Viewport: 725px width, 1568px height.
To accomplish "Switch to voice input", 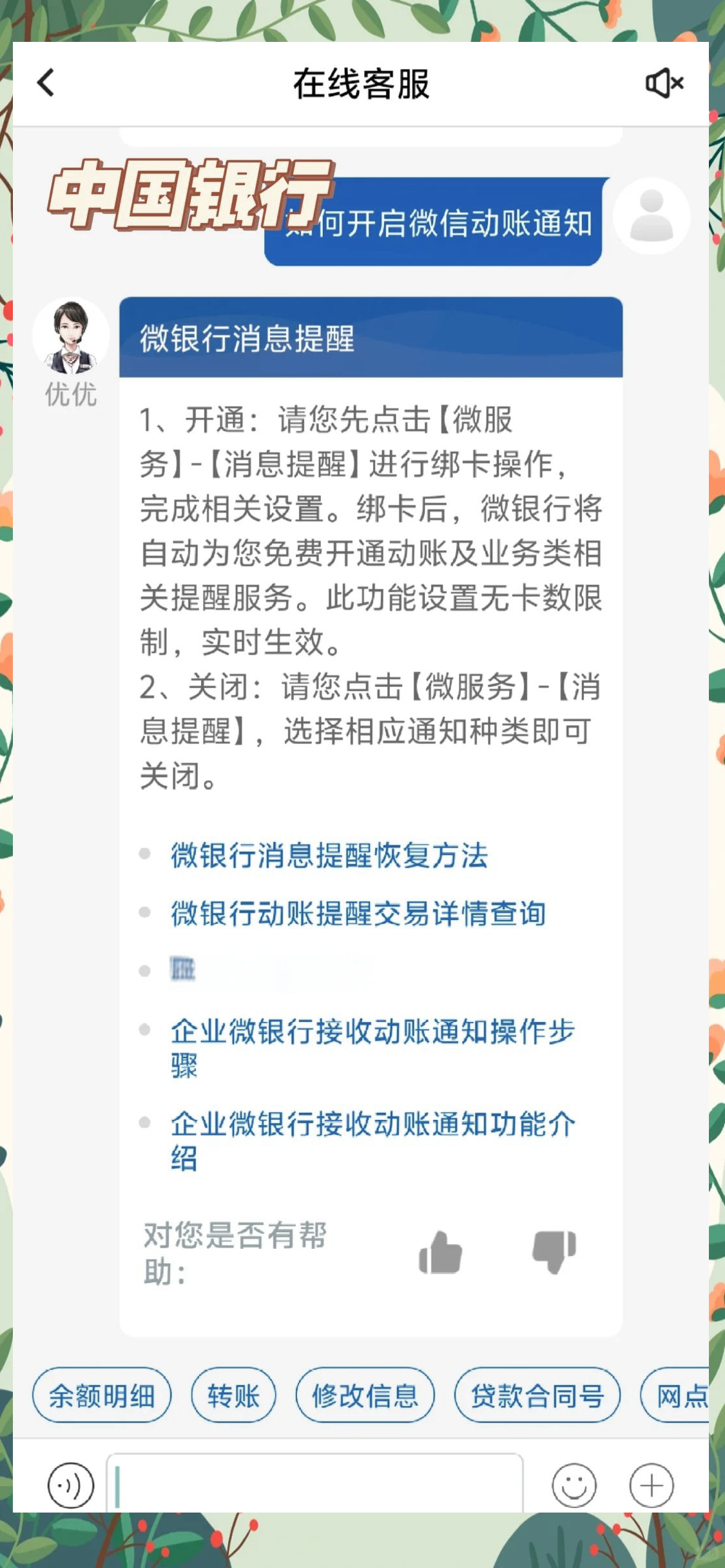I will tap(71, 1485).
